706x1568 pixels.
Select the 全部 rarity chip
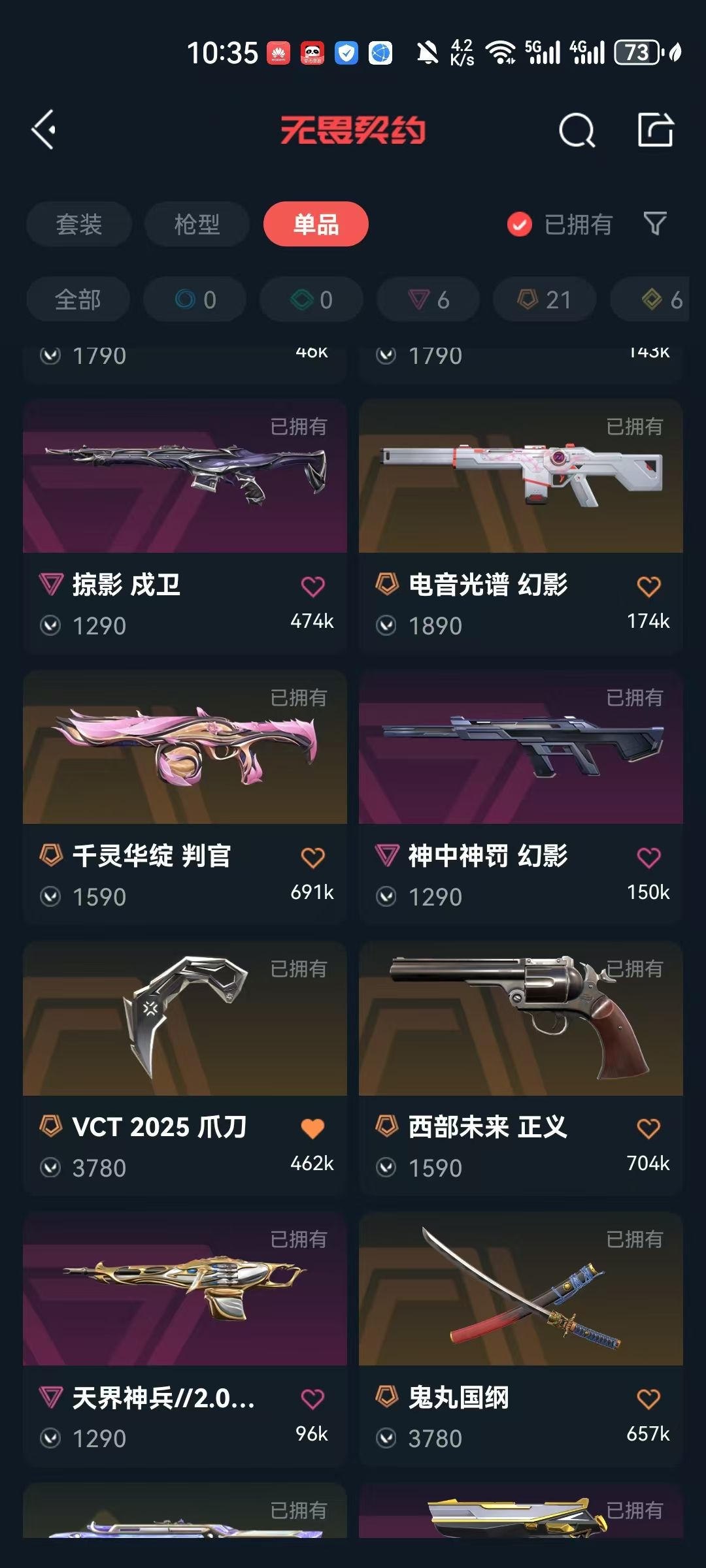[x=78, y=299]
